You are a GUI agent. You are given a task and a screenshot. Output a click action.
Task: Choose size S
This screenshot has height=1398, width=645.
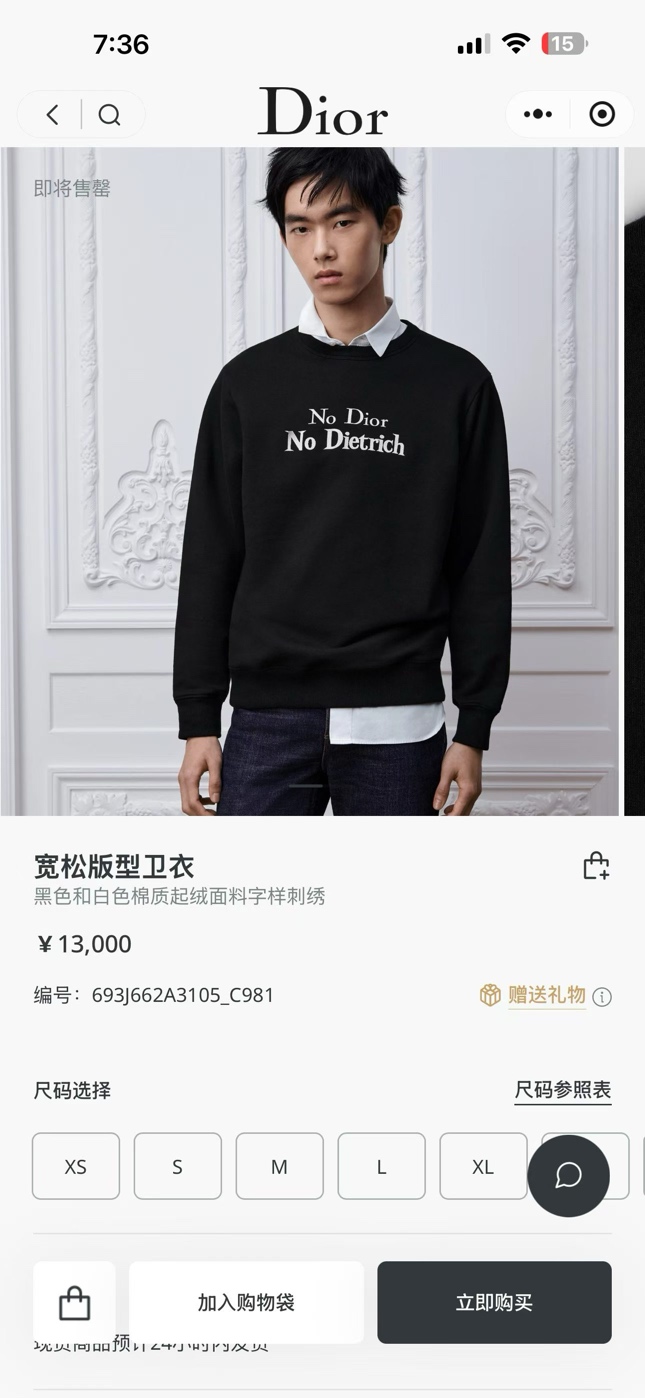pyautogui.click(x=178, y=1166)
